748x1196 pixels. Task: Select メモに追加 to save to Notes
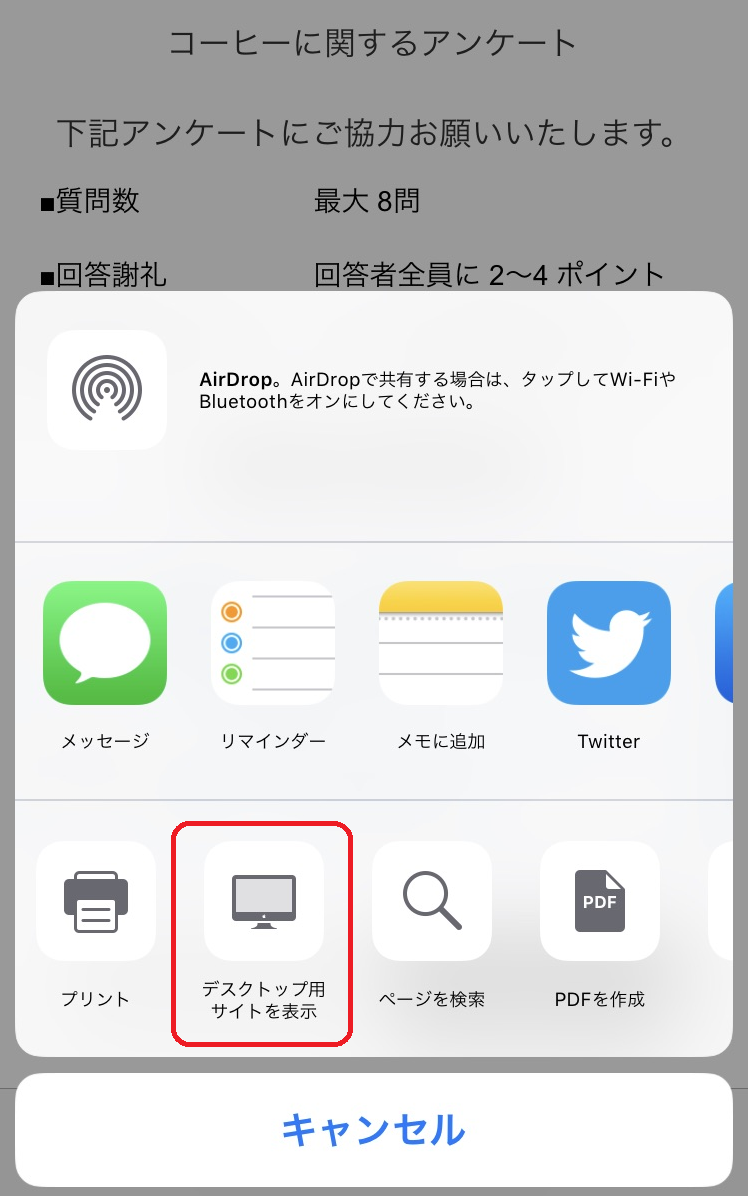coord(441,643)
